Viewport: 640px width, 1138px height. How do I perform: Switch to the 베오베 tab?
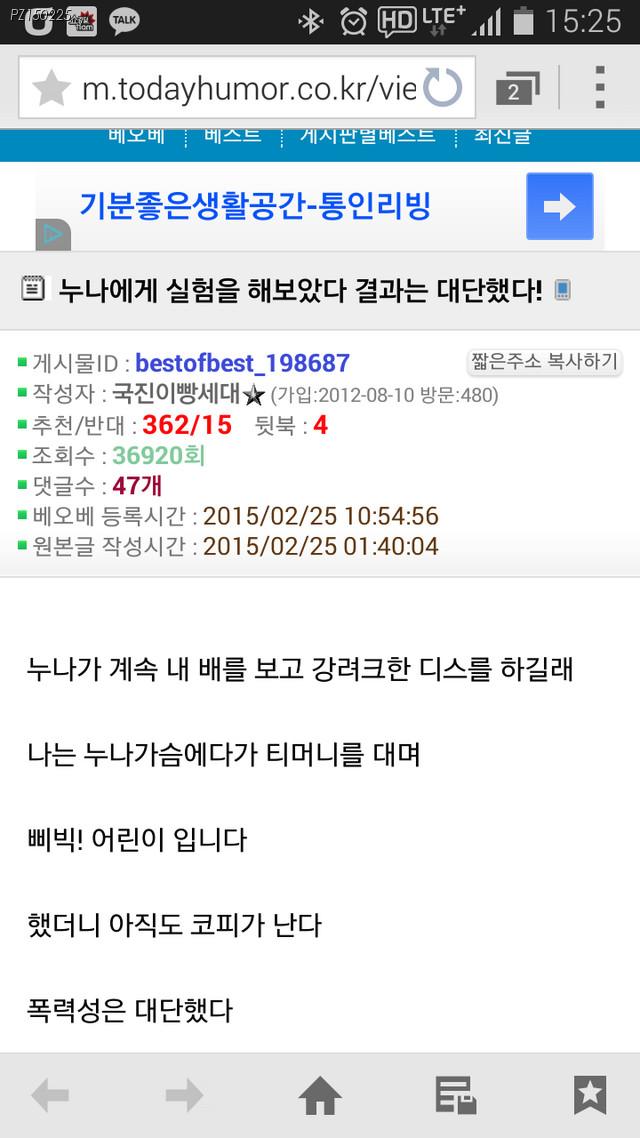(137, 135)
